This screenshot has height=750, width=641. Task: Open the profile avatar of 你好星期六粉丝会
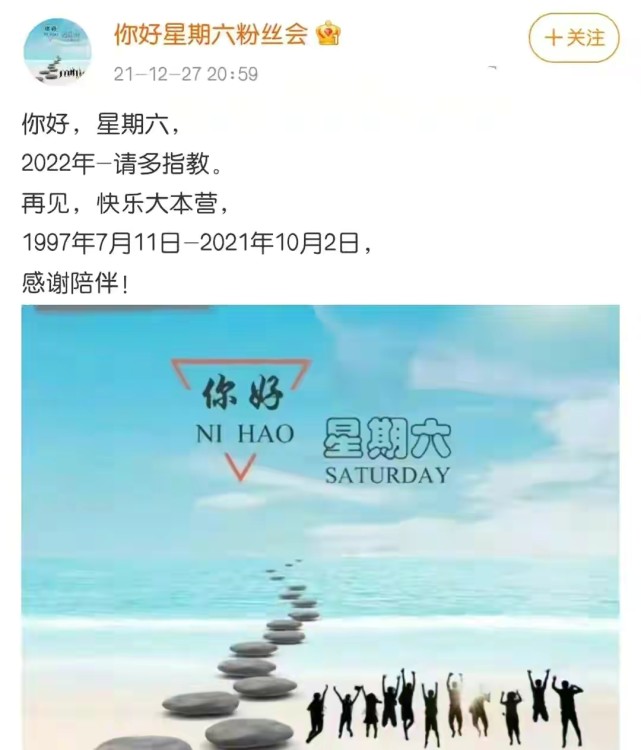[57, 50]
